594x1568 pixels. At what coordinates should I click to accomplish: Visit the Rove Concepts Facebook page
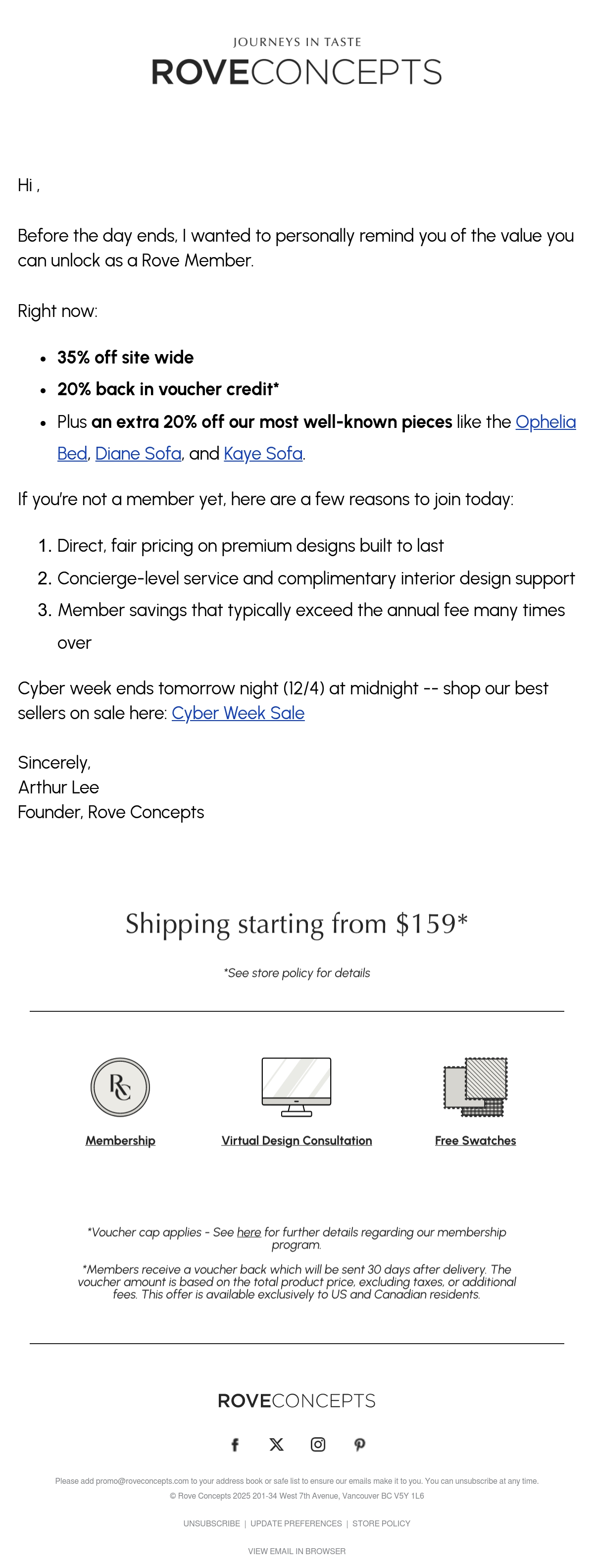(x=235, y=1445)
